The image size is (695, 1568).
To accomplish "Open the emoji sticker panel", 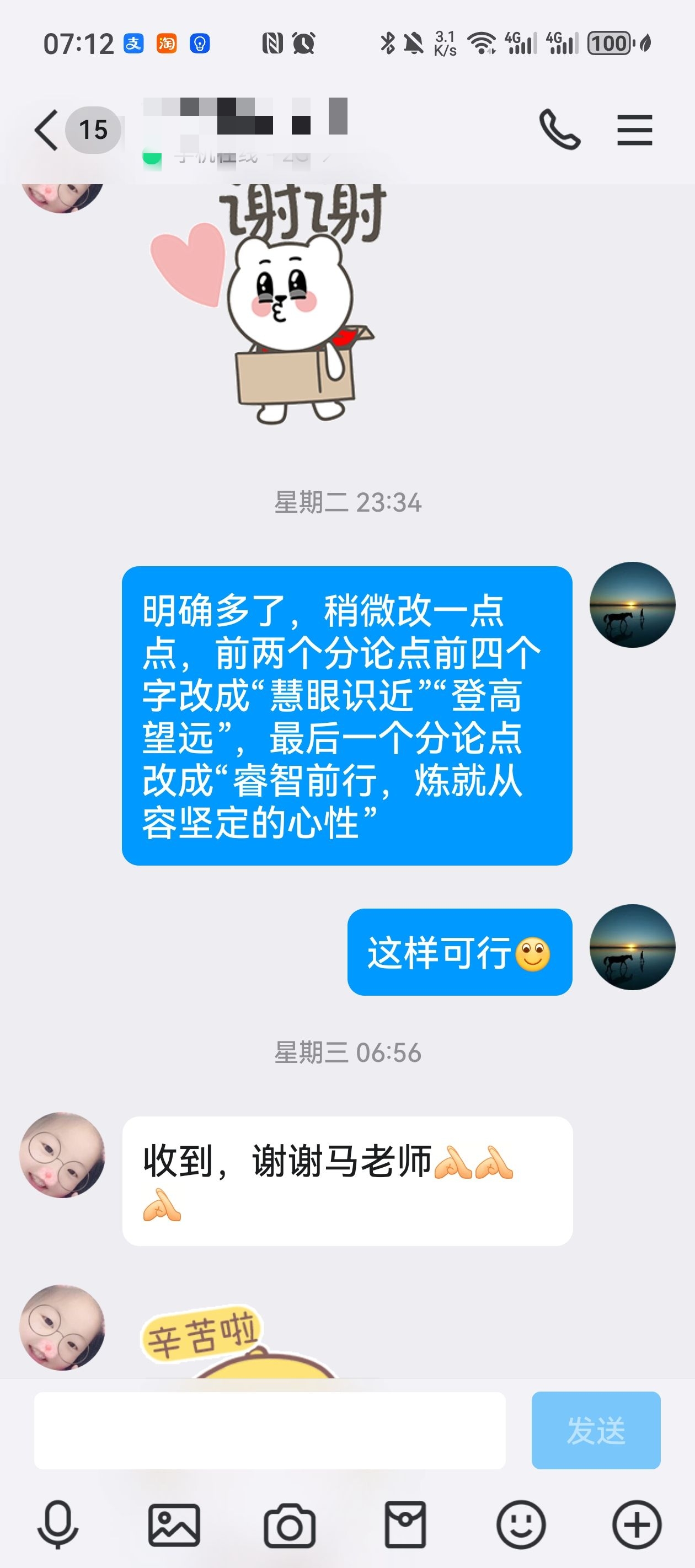I will [521, 1524].
